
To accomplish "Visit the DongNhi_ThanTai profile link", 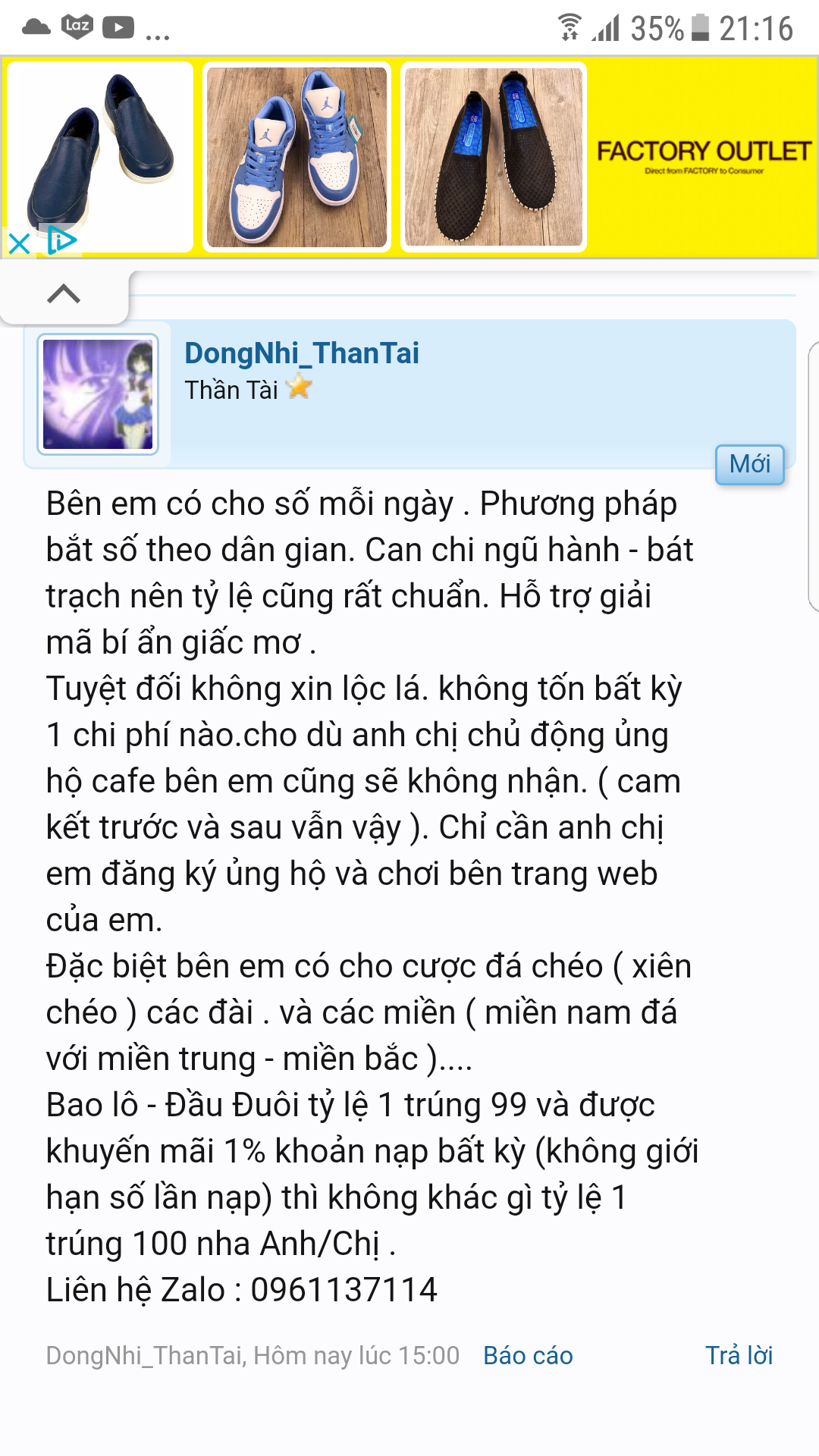I will click(x=301, y=353).
